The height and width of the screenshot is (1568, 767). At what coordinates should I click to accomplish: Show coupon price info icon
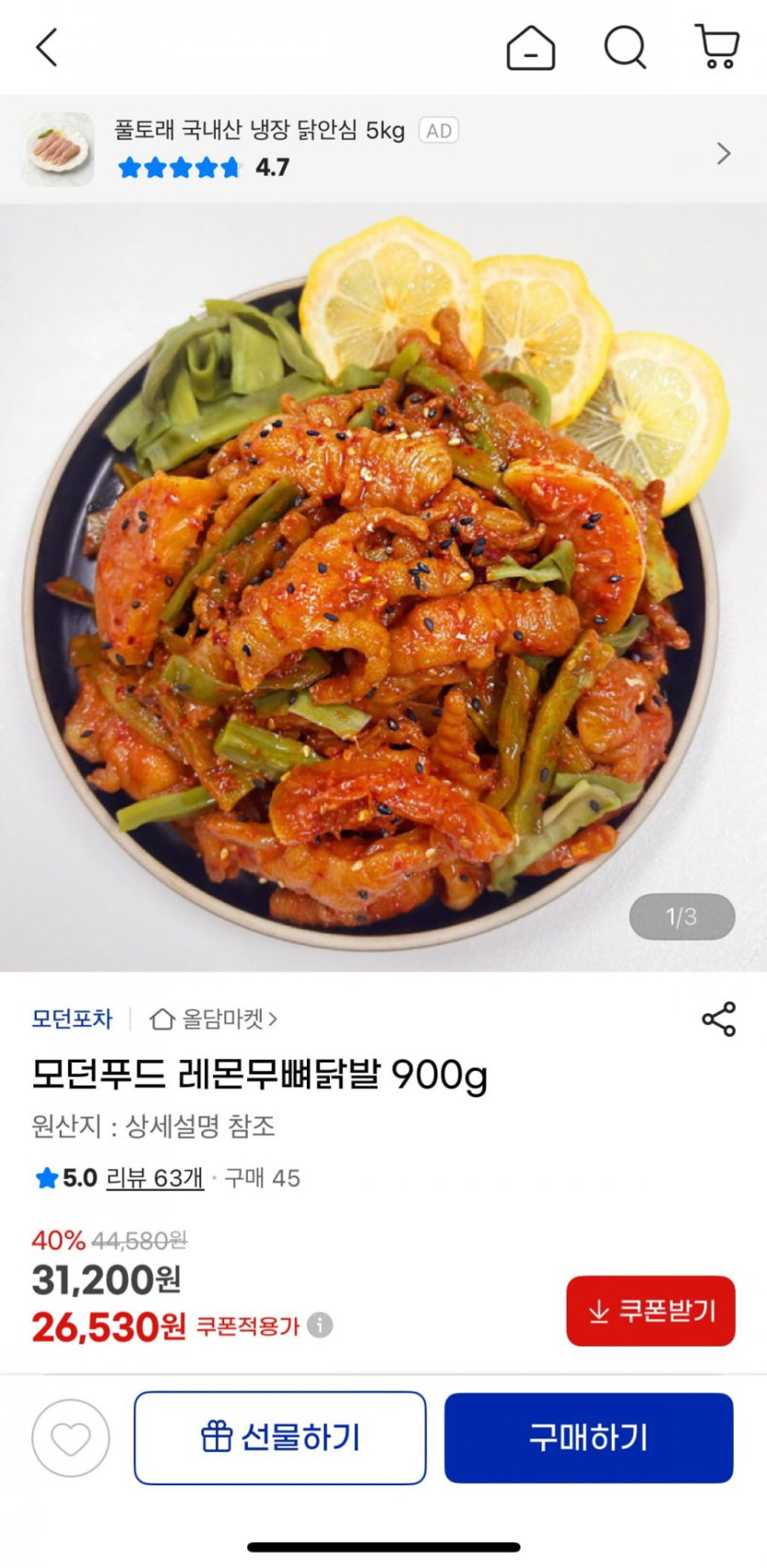click(x=320, y=1325)
